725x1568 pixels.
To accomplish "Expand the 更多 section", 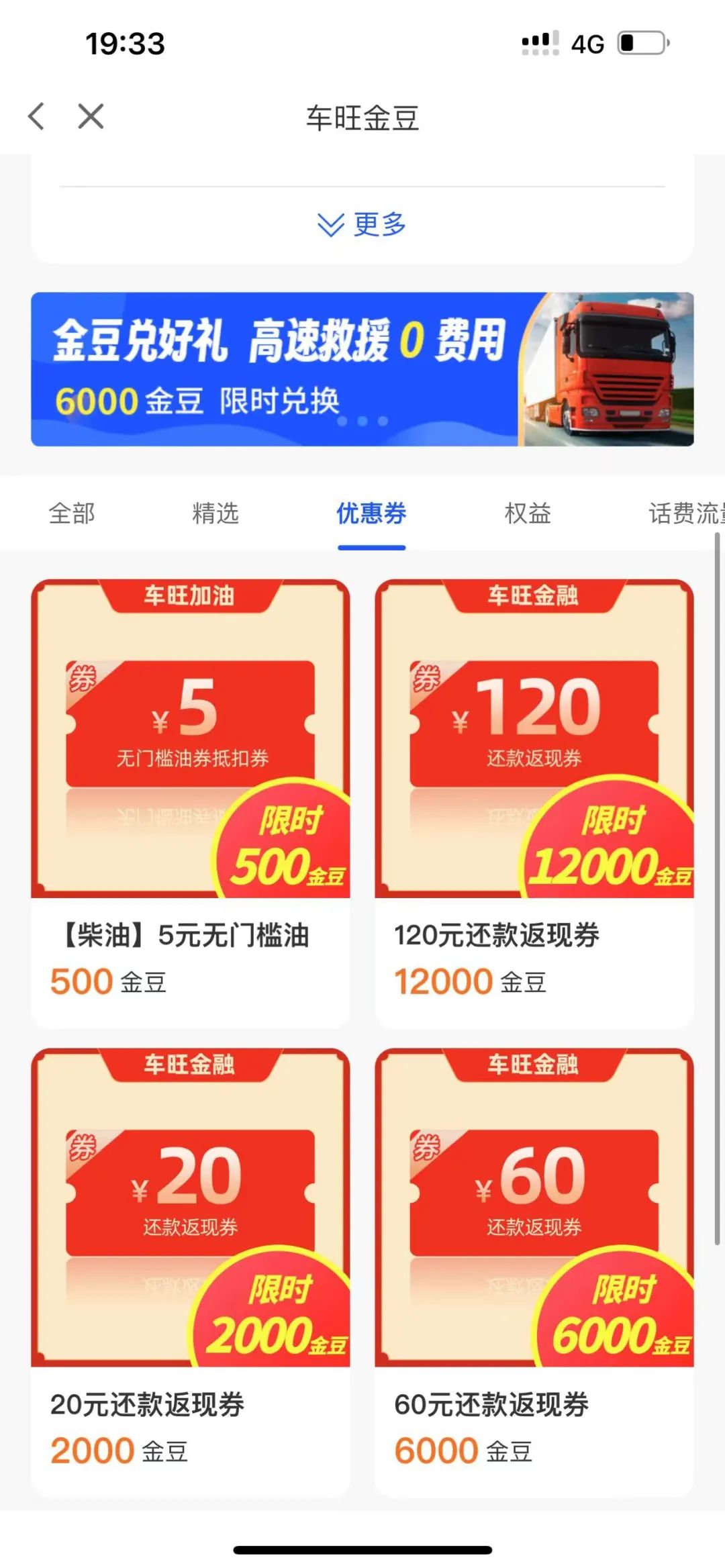I will [362, 224].
